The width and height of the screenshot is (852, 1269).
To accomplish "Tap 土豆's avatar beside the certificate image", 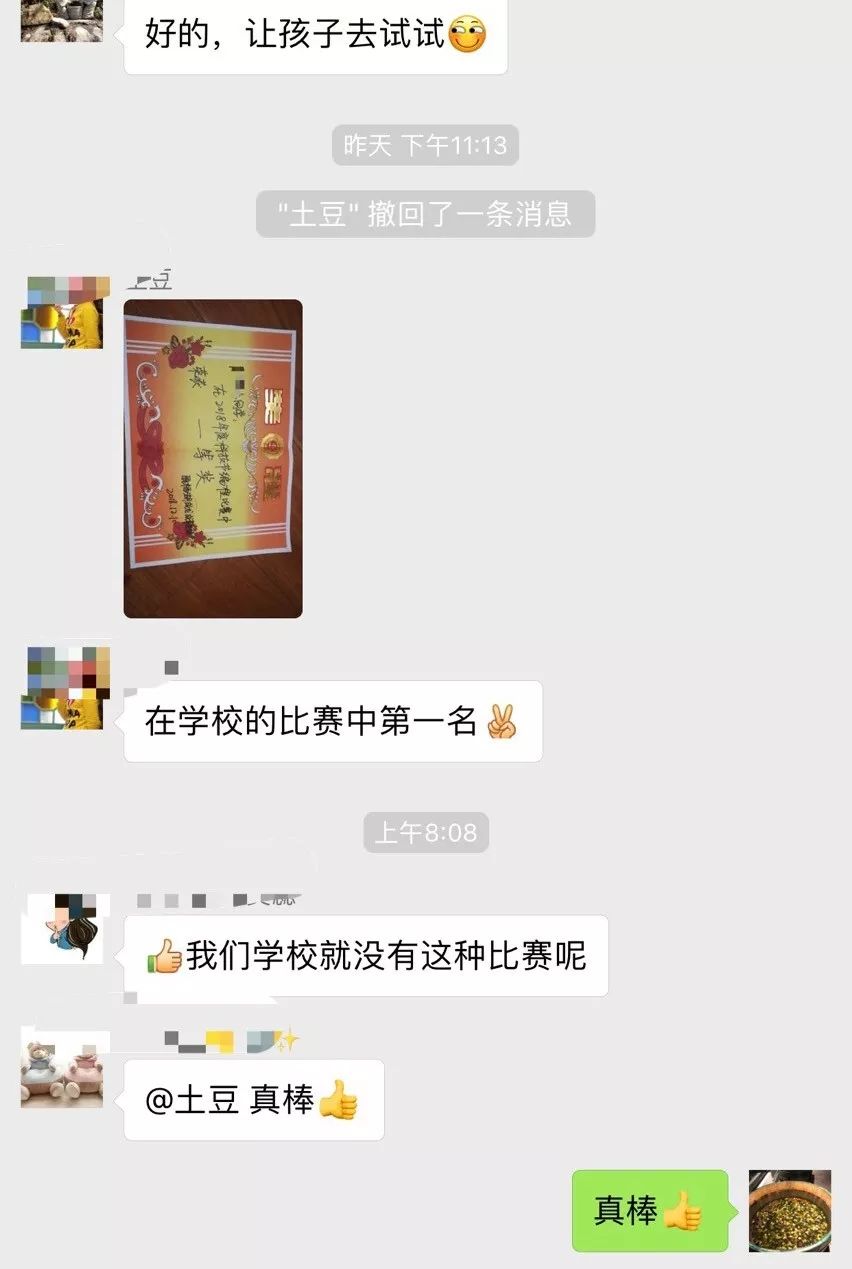I will coord(62,312).
